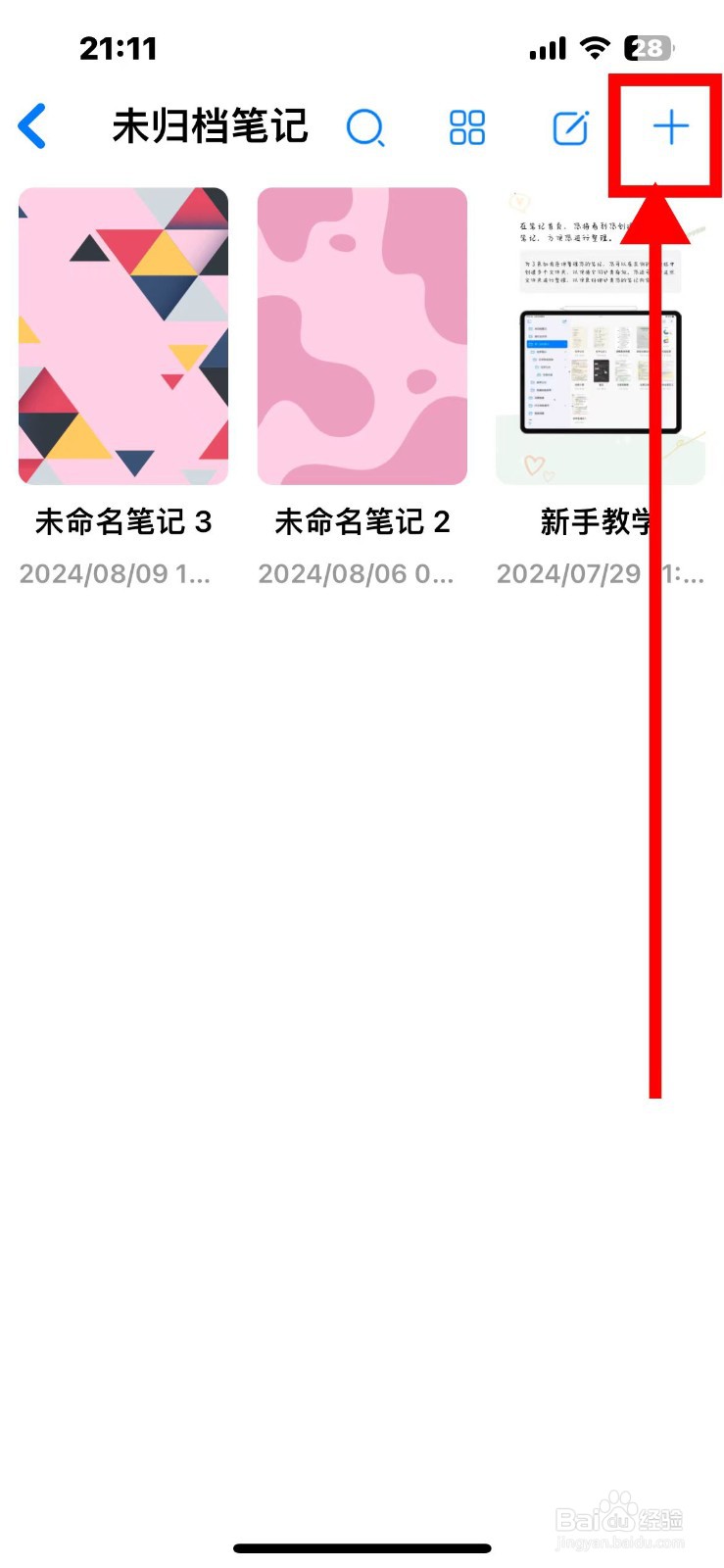
Task: Create a note with the plus icon
Action: pos(668,127)
